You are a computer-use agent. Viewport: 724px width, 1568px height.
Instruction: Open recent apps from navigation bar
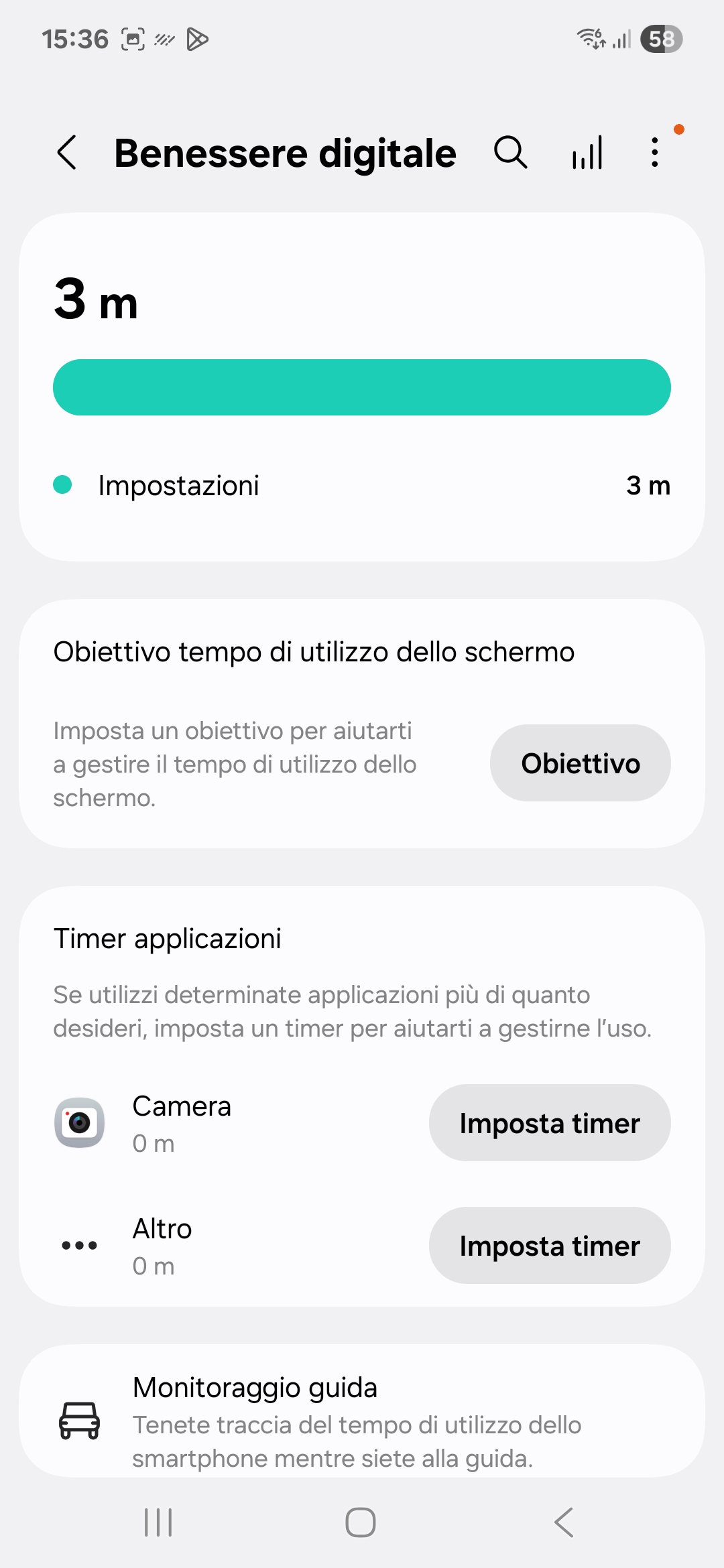(159, 1522)
